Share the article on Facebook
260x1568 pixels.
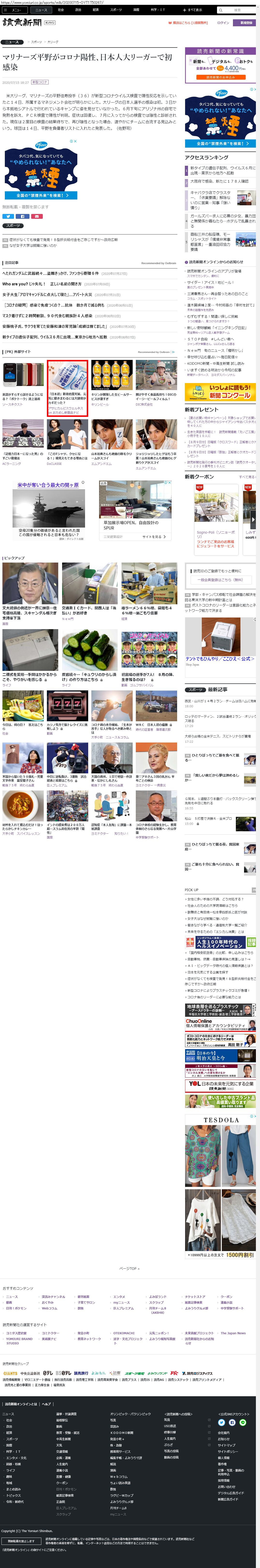point(22,216)
